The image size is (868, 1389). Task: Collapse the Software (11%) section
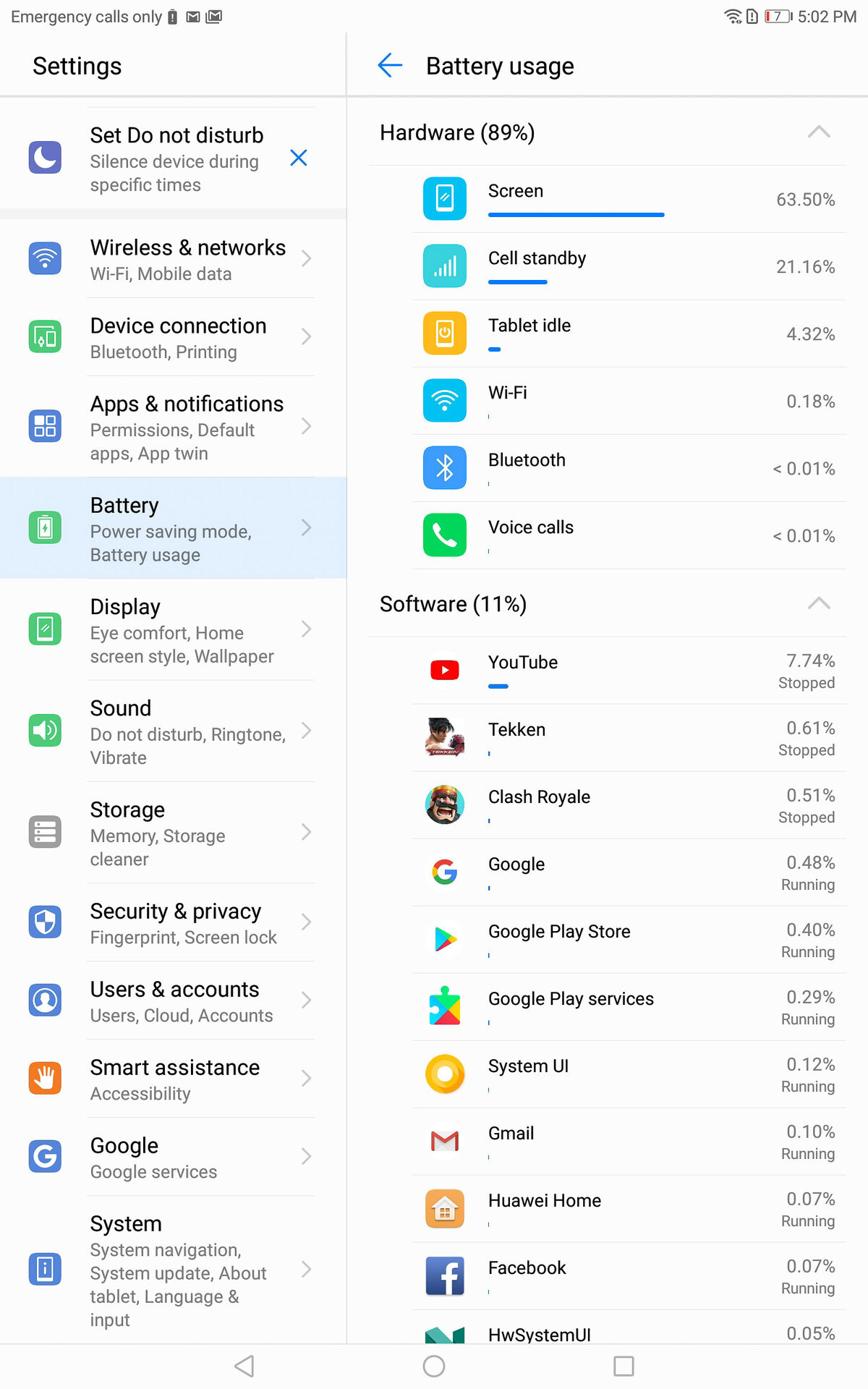tap(818, 604)
